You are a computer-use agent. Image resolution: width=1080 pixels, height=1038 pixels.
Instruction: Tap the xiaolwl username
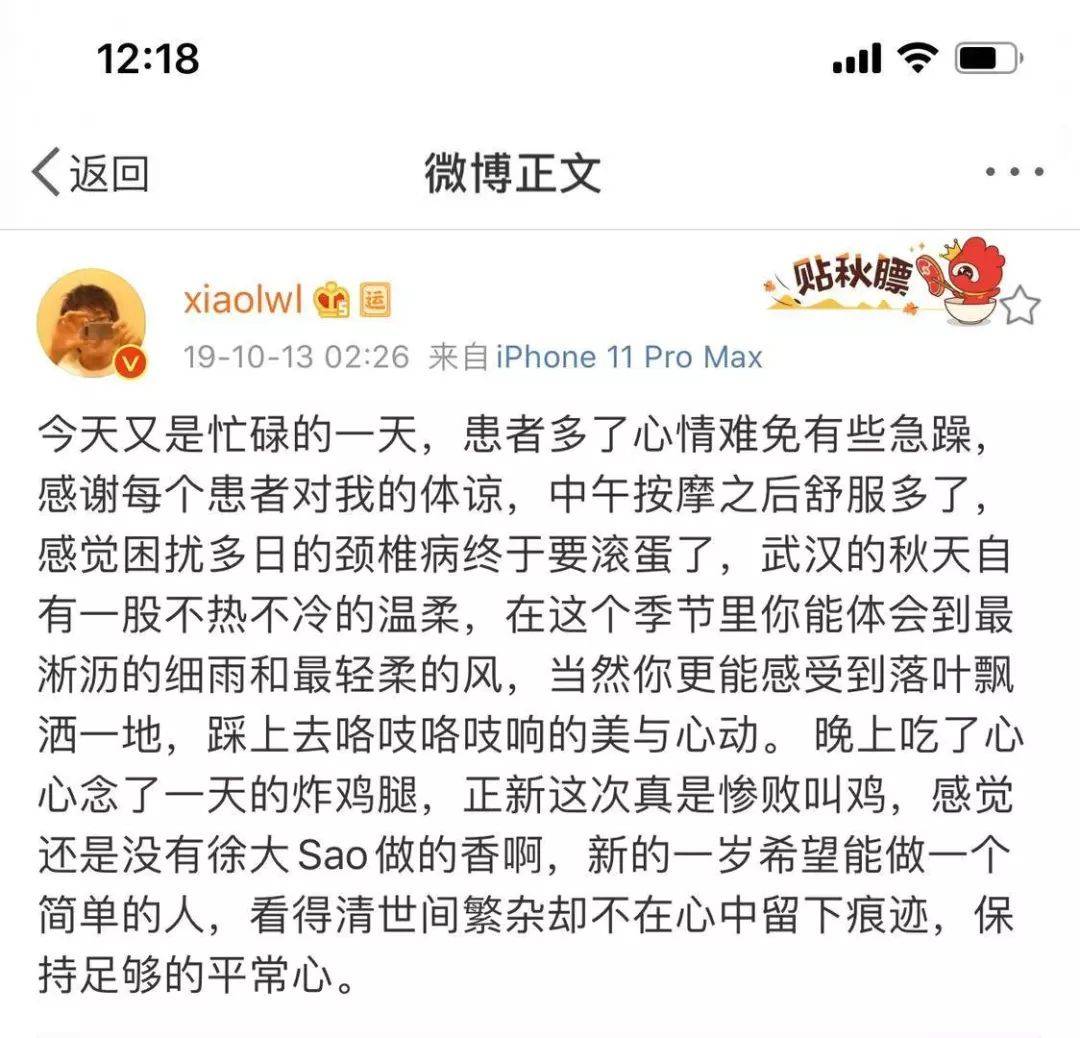(x=243, y=299)
